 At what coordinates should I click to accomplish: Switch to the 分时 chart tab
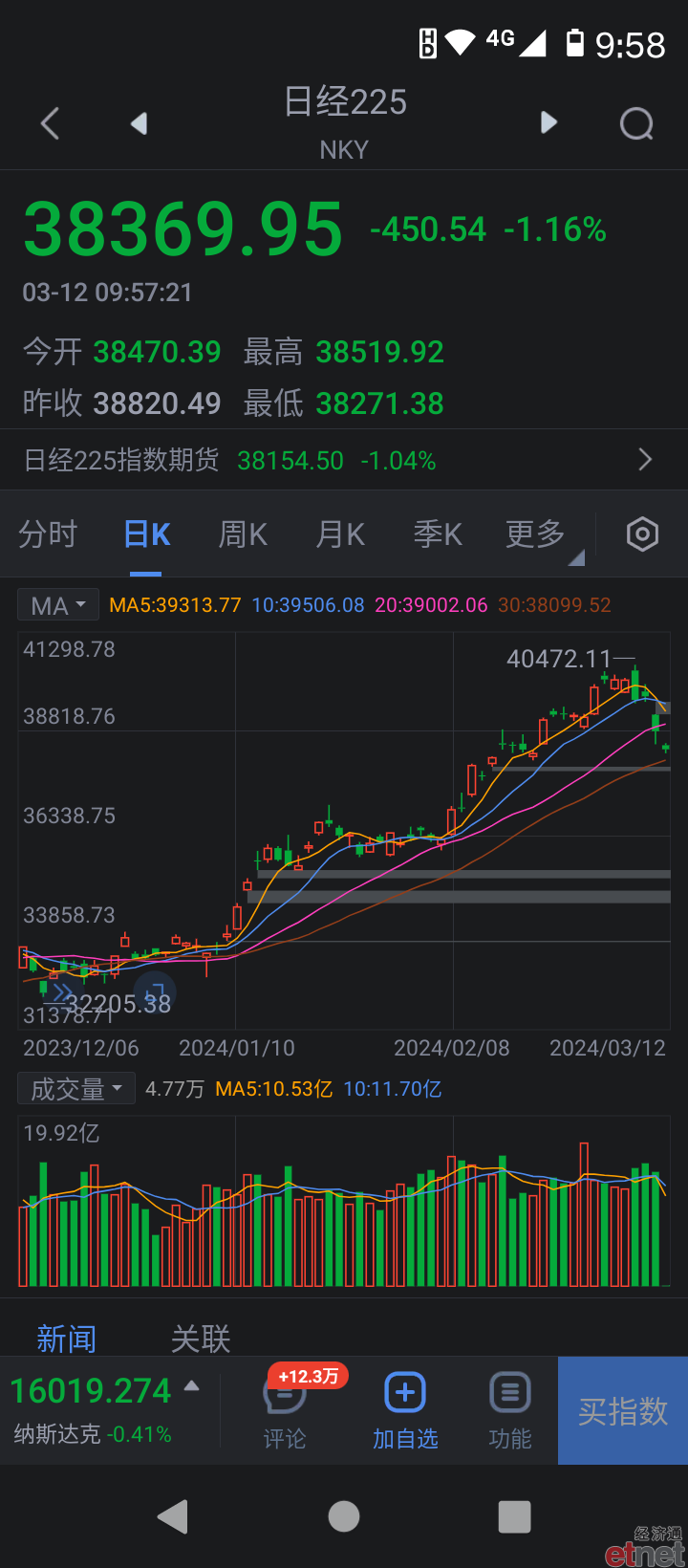coord(48,534)
